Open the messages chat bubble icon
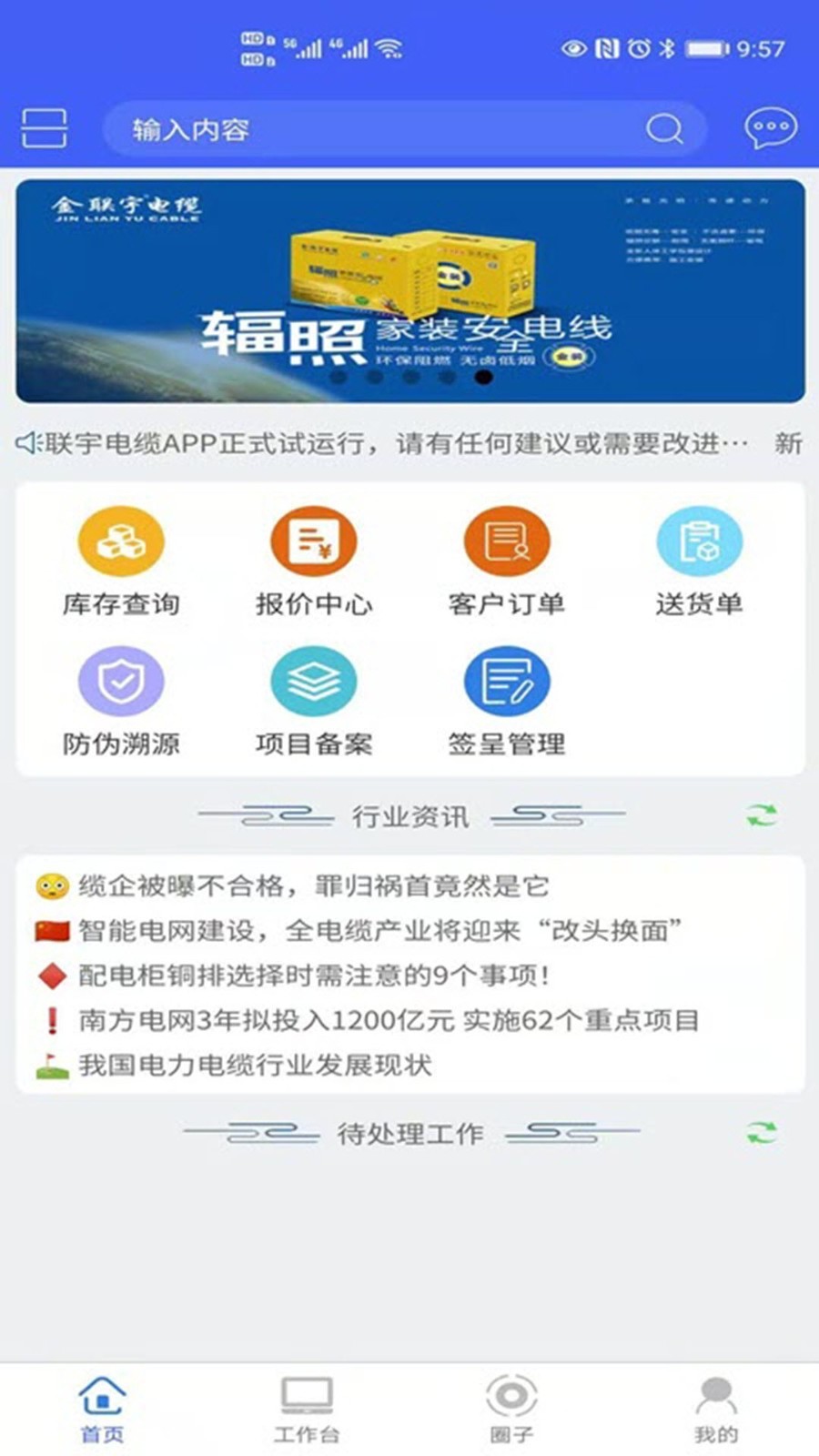819x1456 pixels. pos(770,128)
